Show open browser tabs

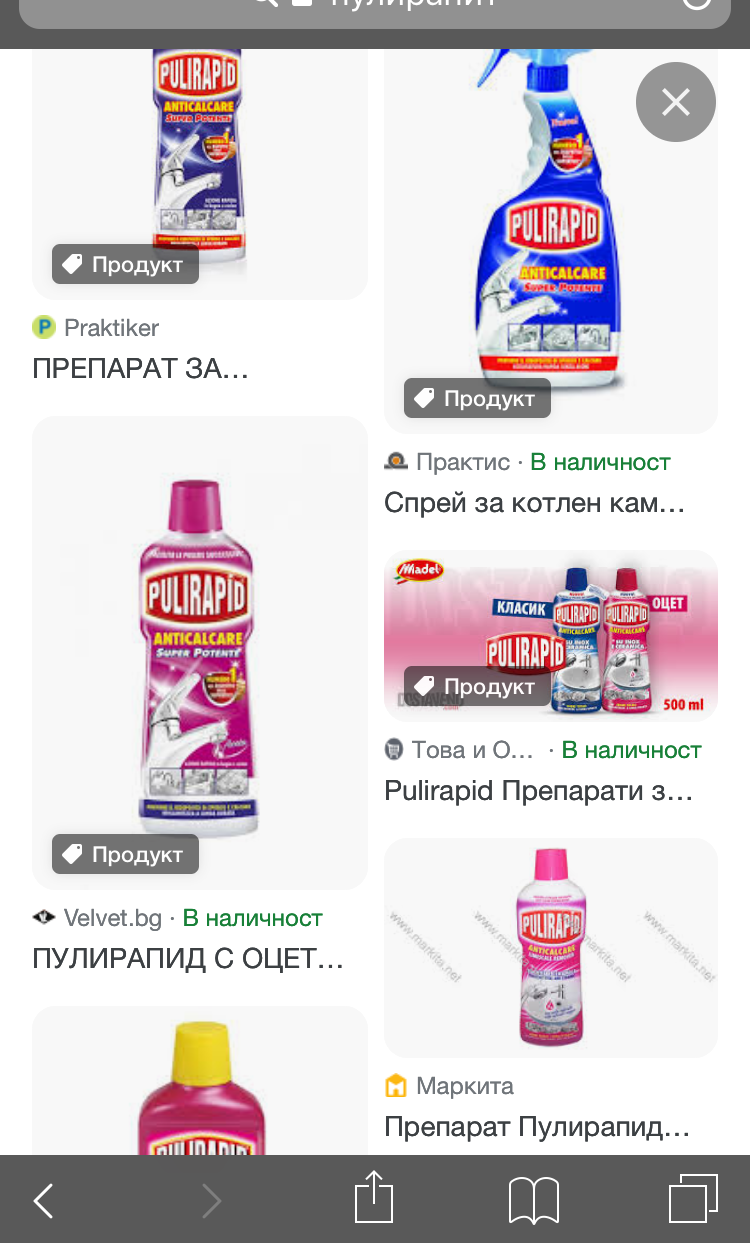693,1198
